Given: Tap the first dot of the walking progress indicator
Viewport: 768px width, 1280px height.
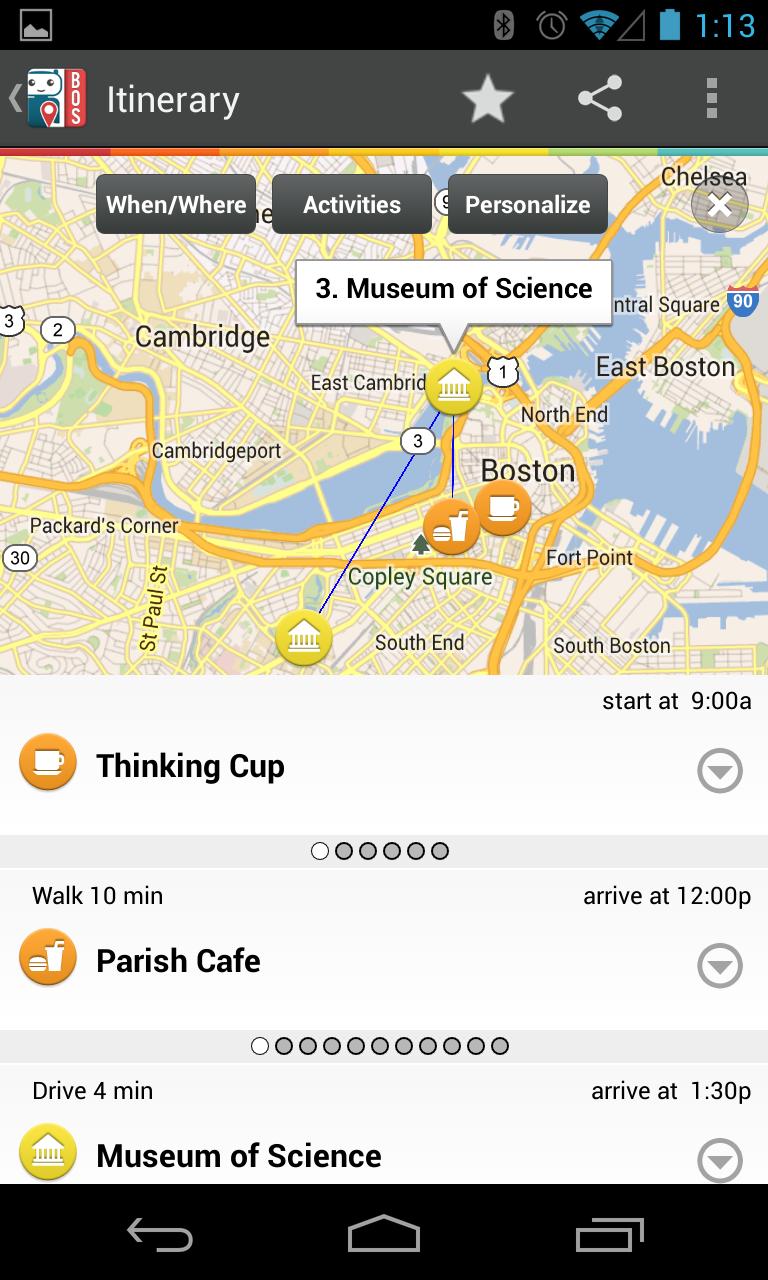Looking at the screenshot, I should (320, 851).
